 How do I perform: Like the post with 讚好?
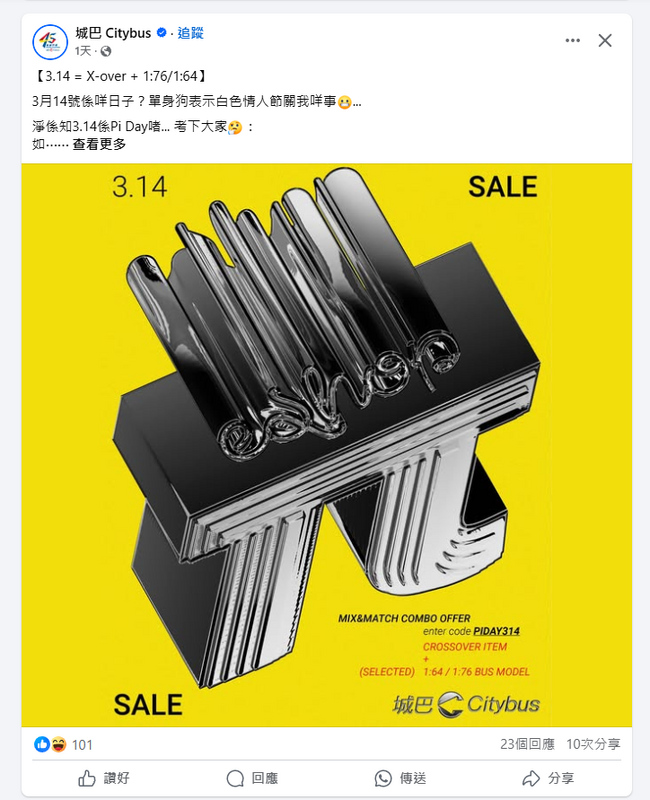pos(104,778)
